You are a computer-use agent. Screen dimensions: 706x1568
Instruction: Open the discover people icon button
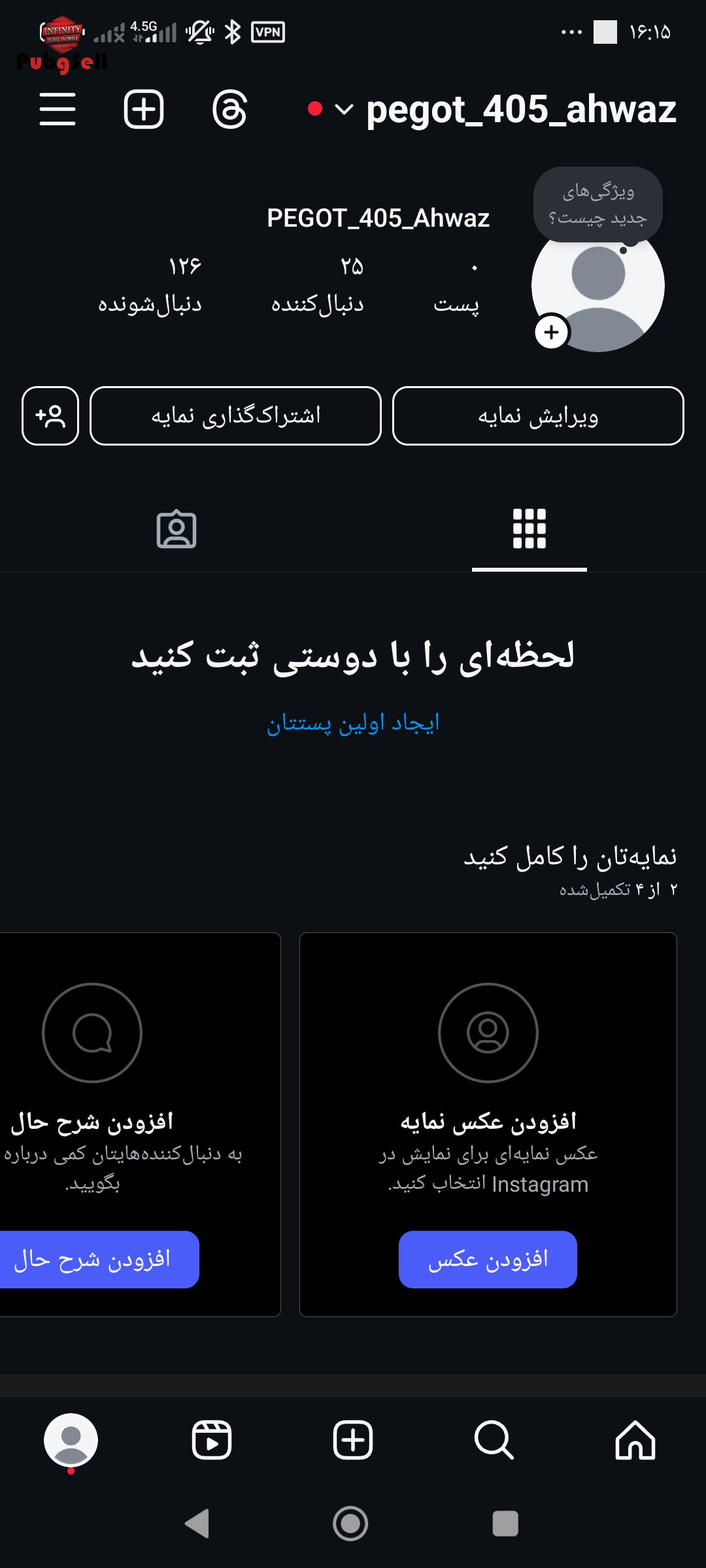[x=50, y=416]
